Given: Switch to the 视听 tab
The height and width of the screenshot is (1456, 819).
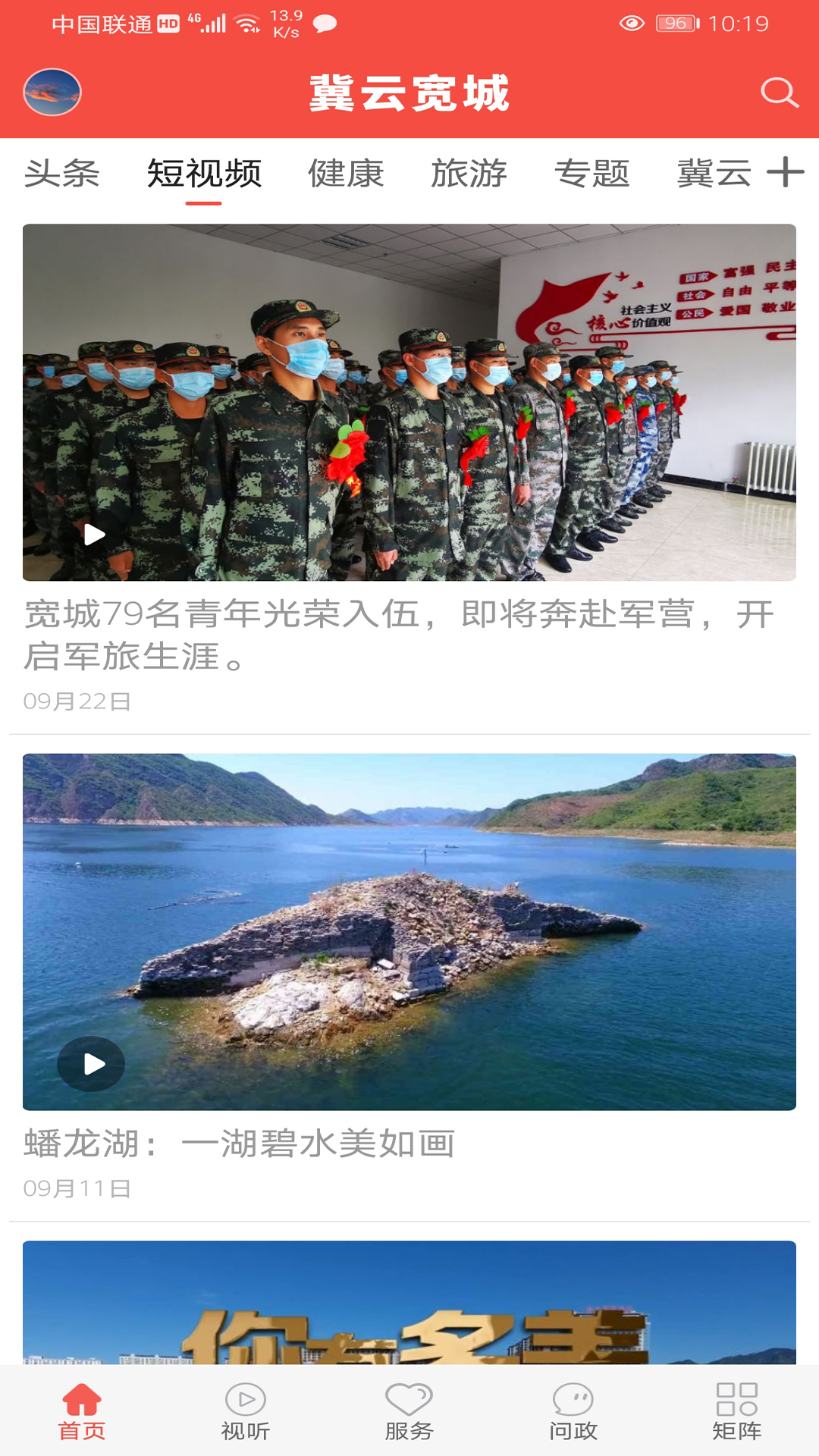Looking at the screenshot, I should pos(246,1411).
